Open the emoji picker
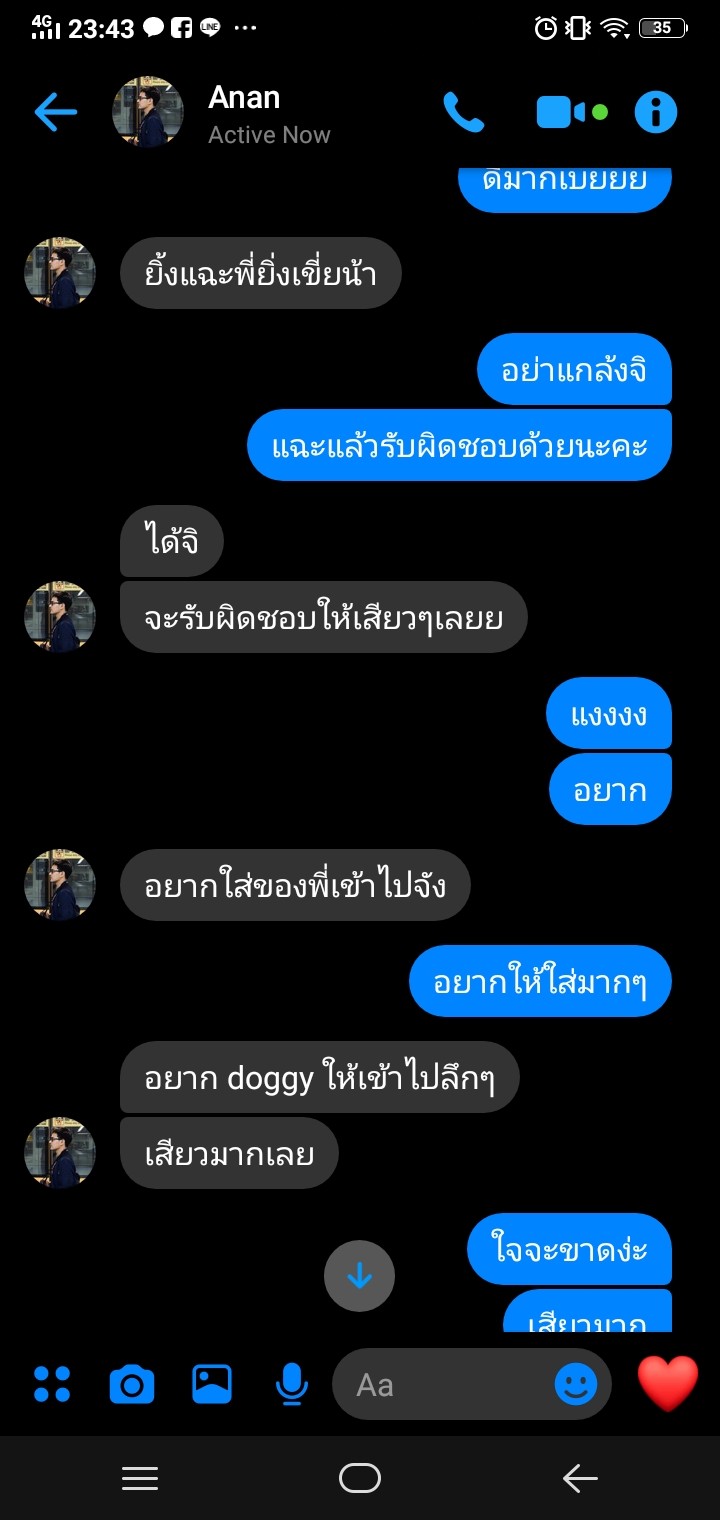720x1520 pixels. pyautogui.click(x=576, y=1385)
